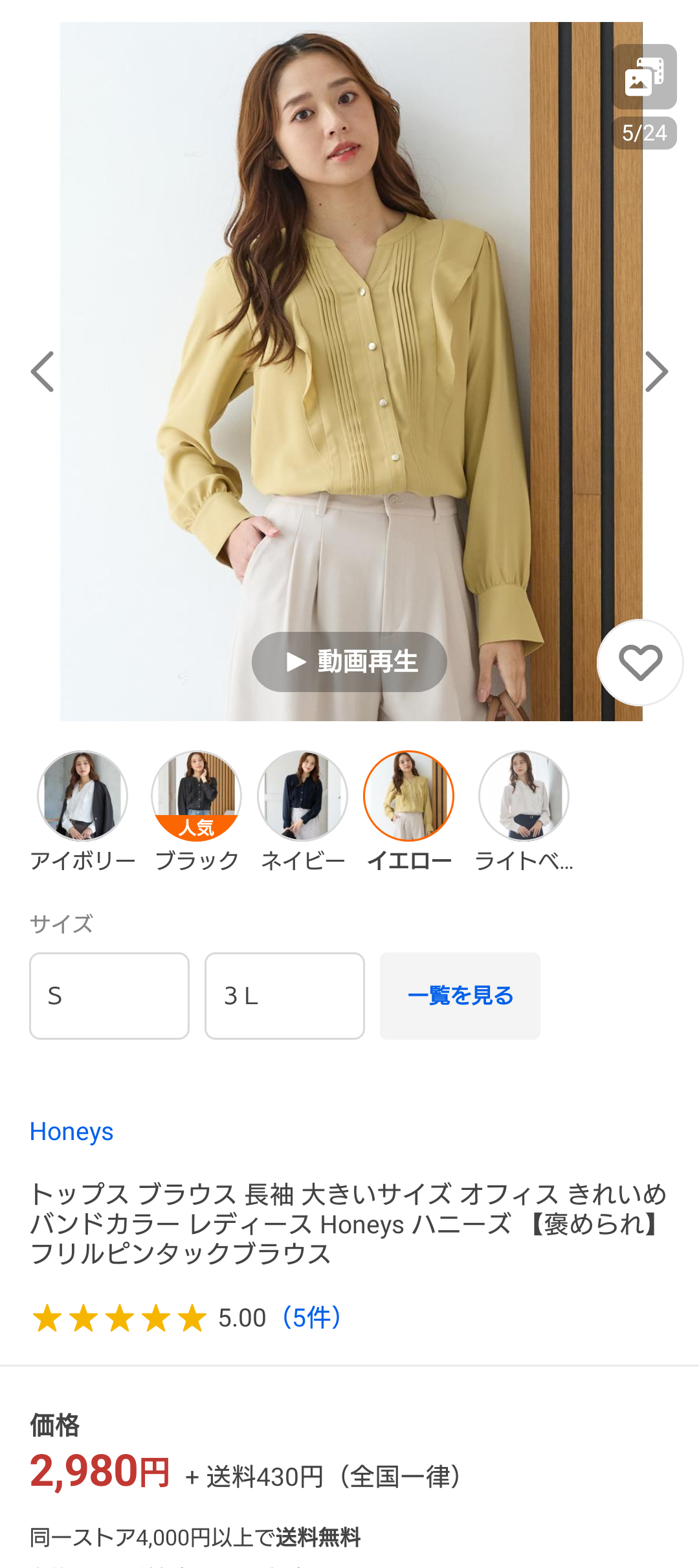Choose size 3L

pos(285,996)
